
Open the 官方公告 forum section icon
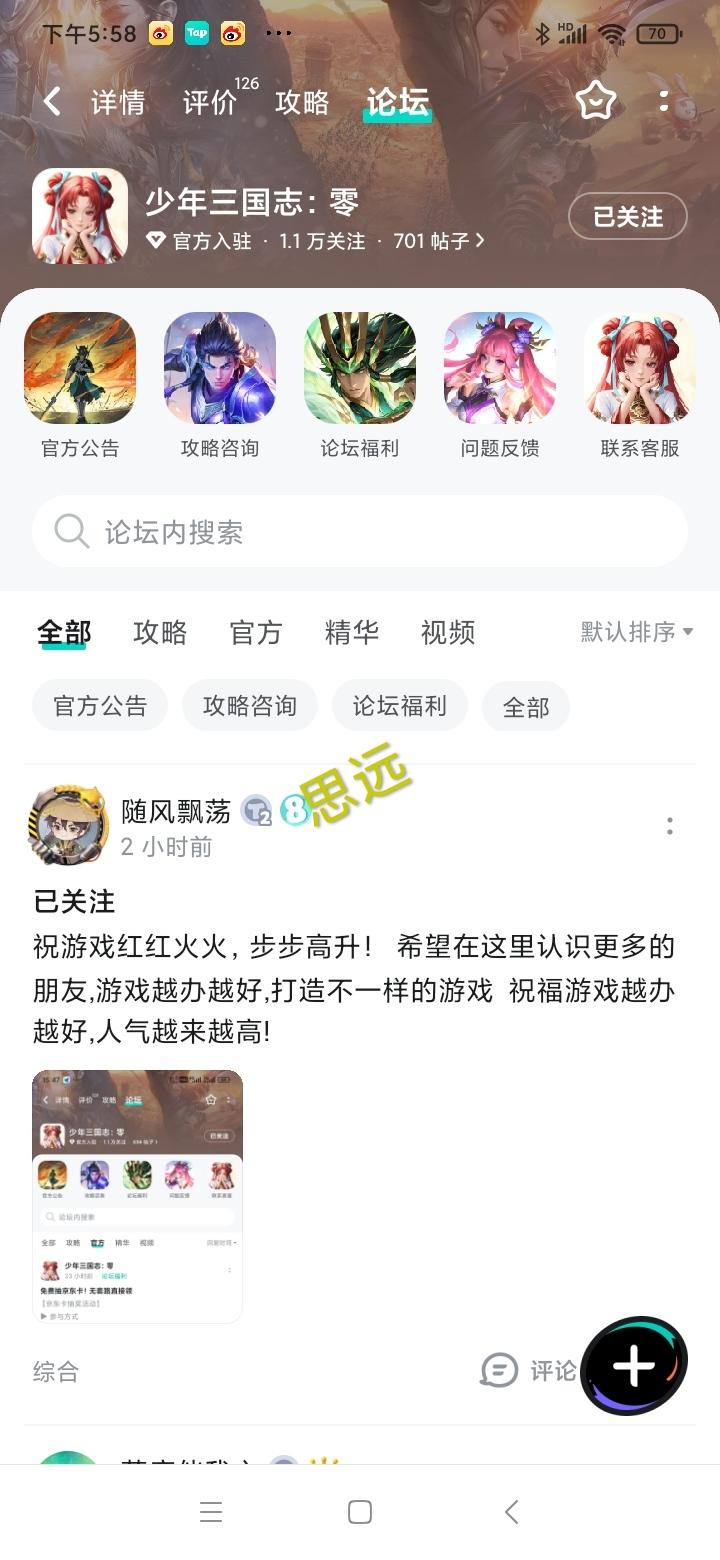[79, 367]
